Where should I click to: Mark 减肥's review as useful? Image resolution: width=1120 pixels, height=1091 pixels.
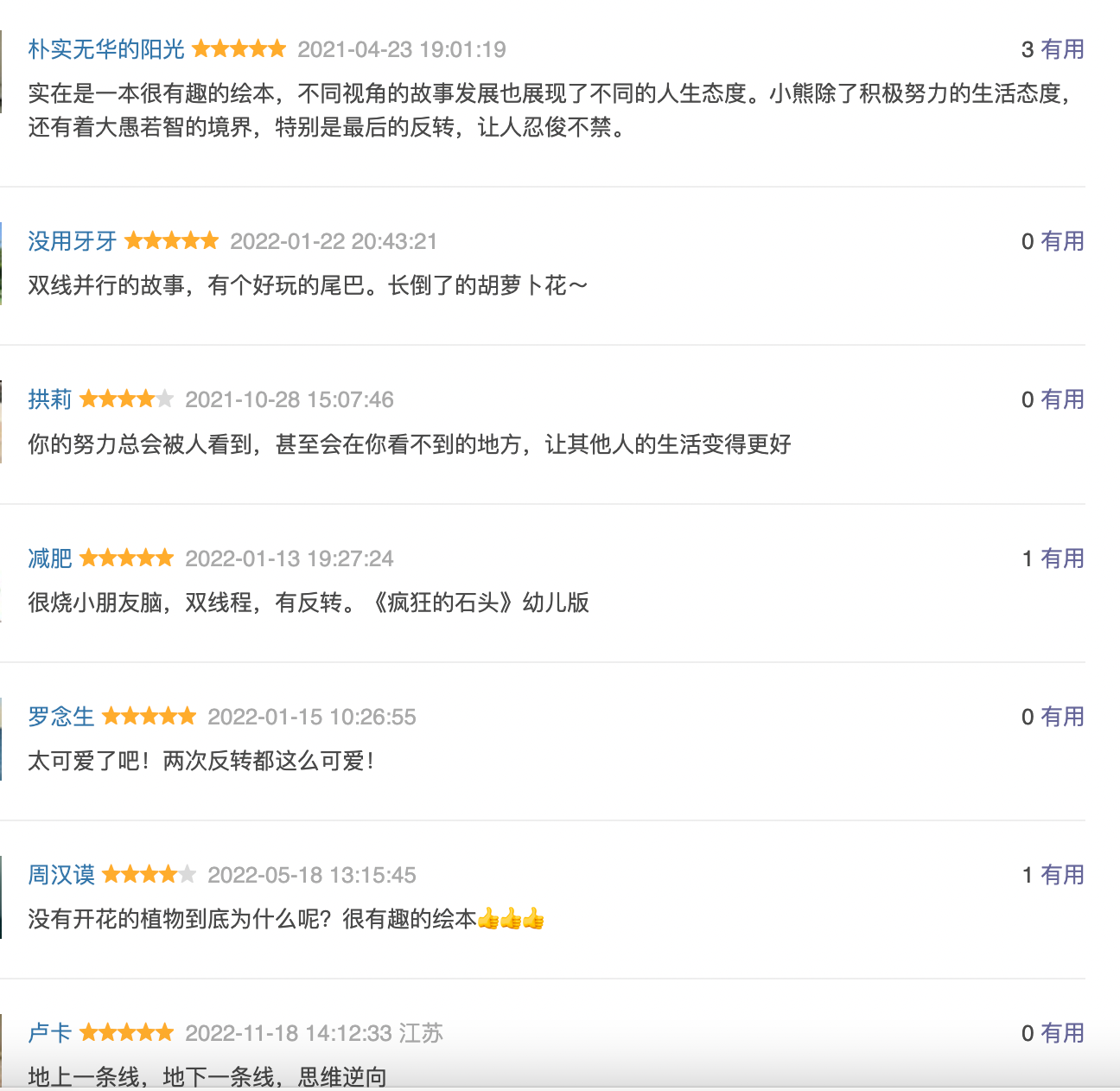tap(1062, 558)
